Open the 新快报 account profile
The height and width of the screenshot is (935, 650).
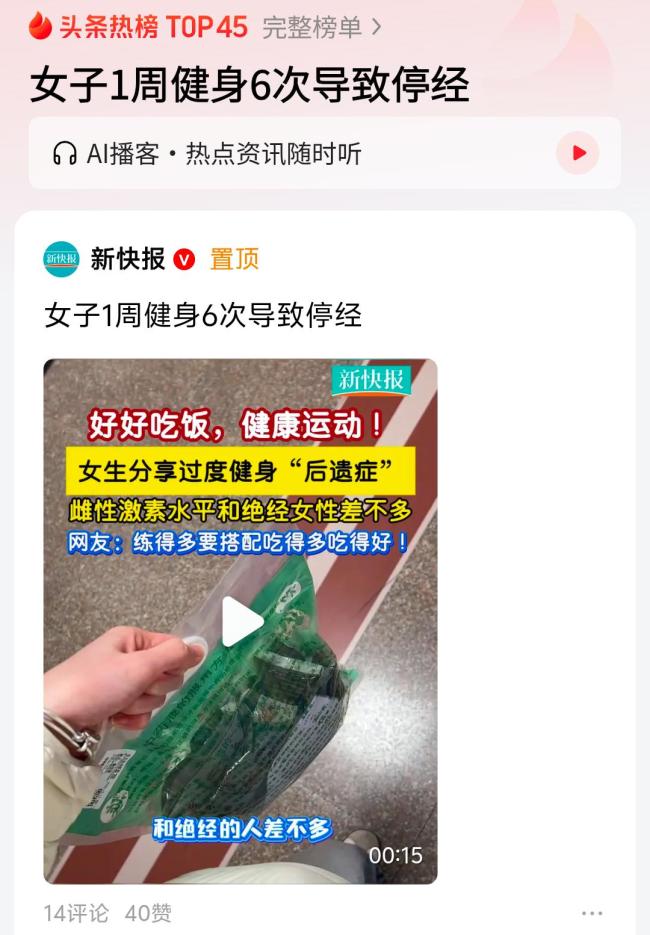coord(127,259)
